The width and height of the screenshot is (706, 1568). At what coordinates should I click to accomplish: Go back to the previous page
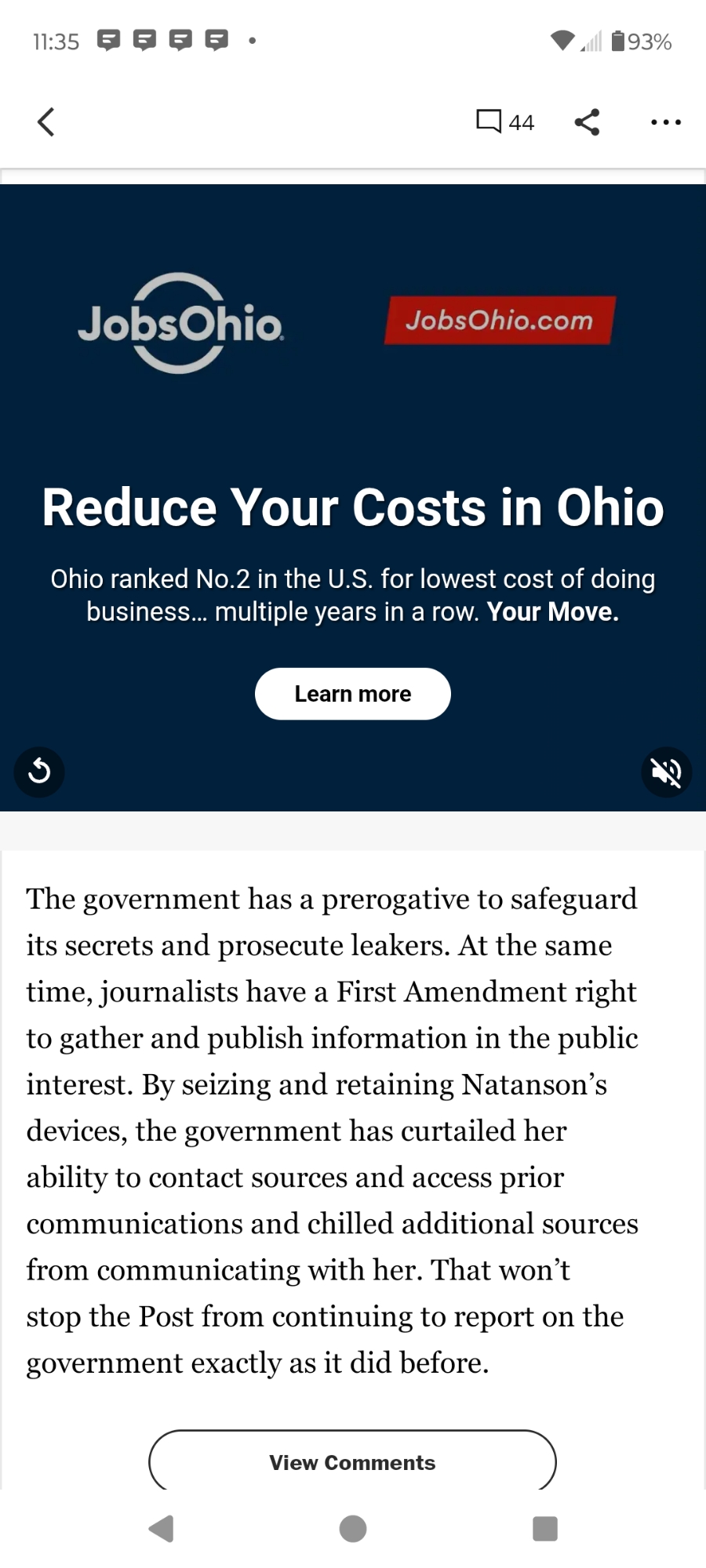[x=46, y=122]
